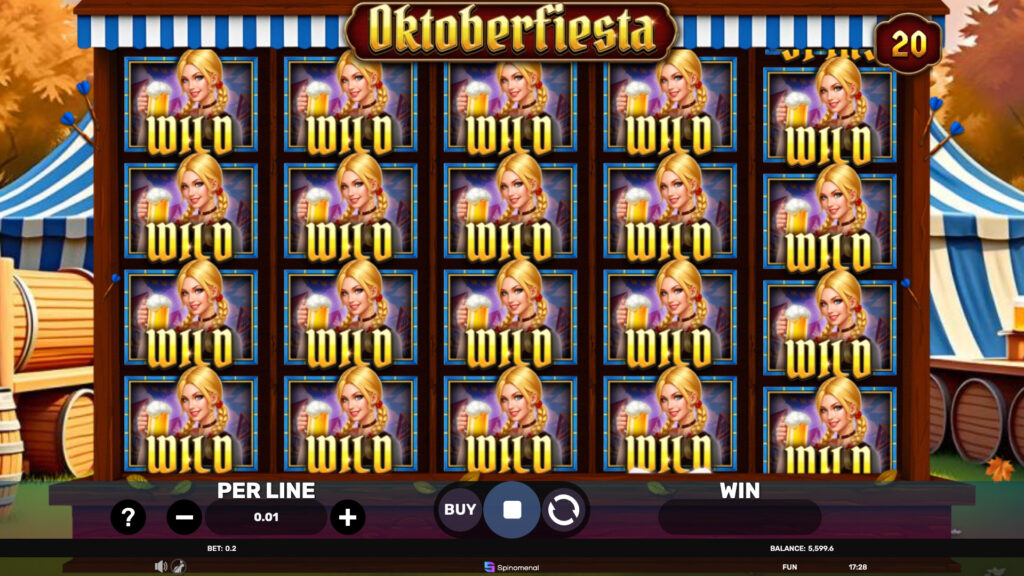Image resolution: width=1024 pixels, height=576 pixels.
Task: Increase the per line bet
Action: [x=347, y=517]
